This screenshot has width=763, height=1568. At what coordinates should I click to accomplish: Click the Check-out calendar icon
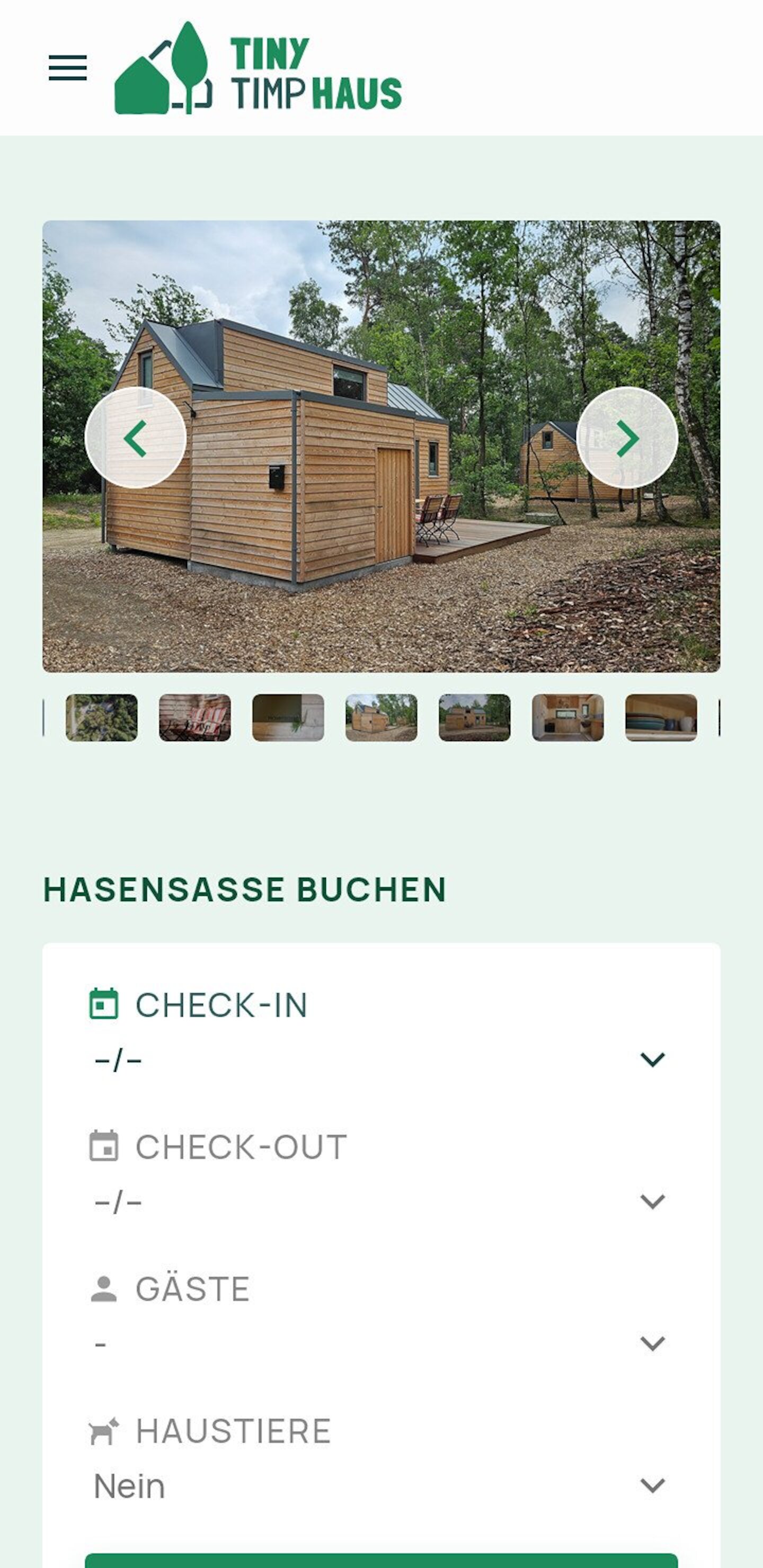[105, 1146]
